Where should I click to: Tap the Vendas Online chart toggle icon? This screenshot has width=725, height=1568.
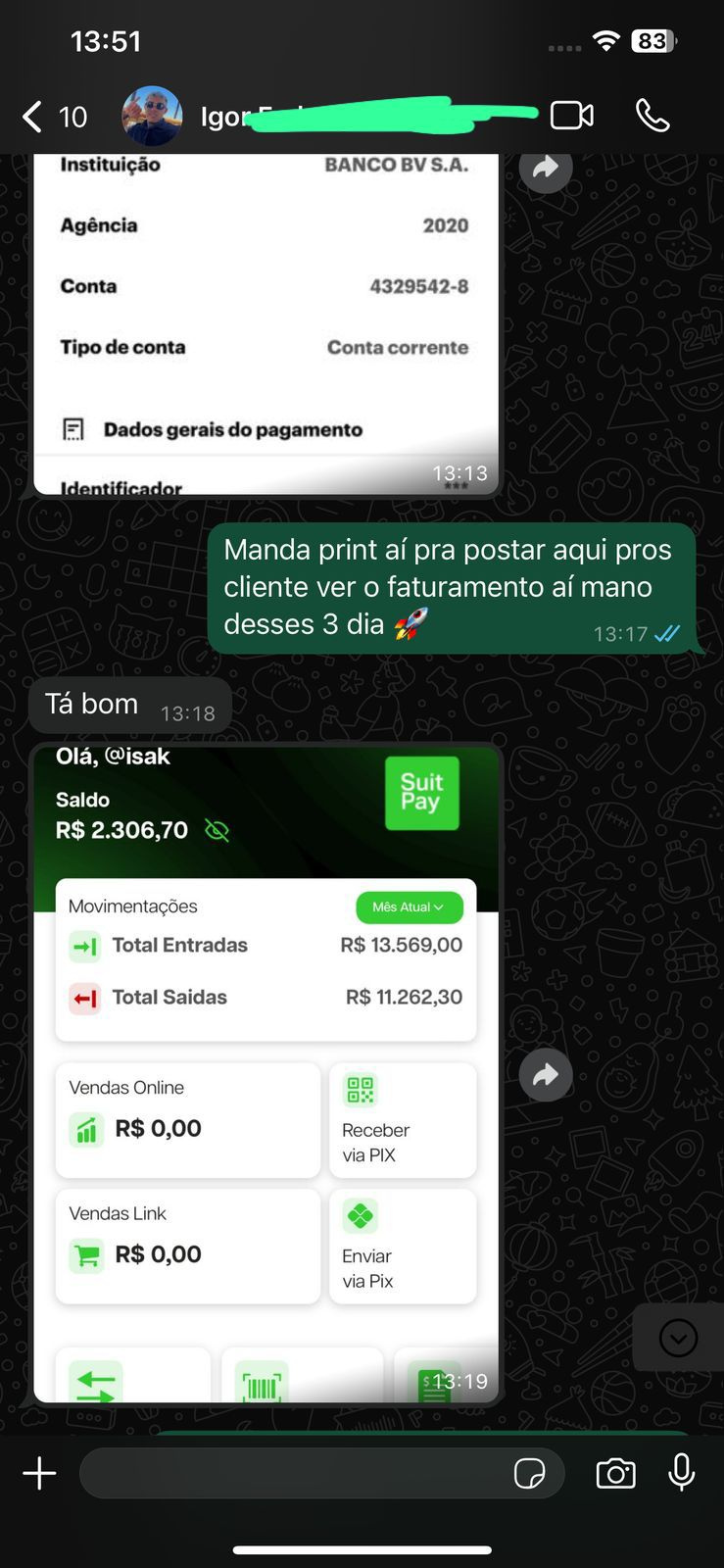click(86, 1129)
